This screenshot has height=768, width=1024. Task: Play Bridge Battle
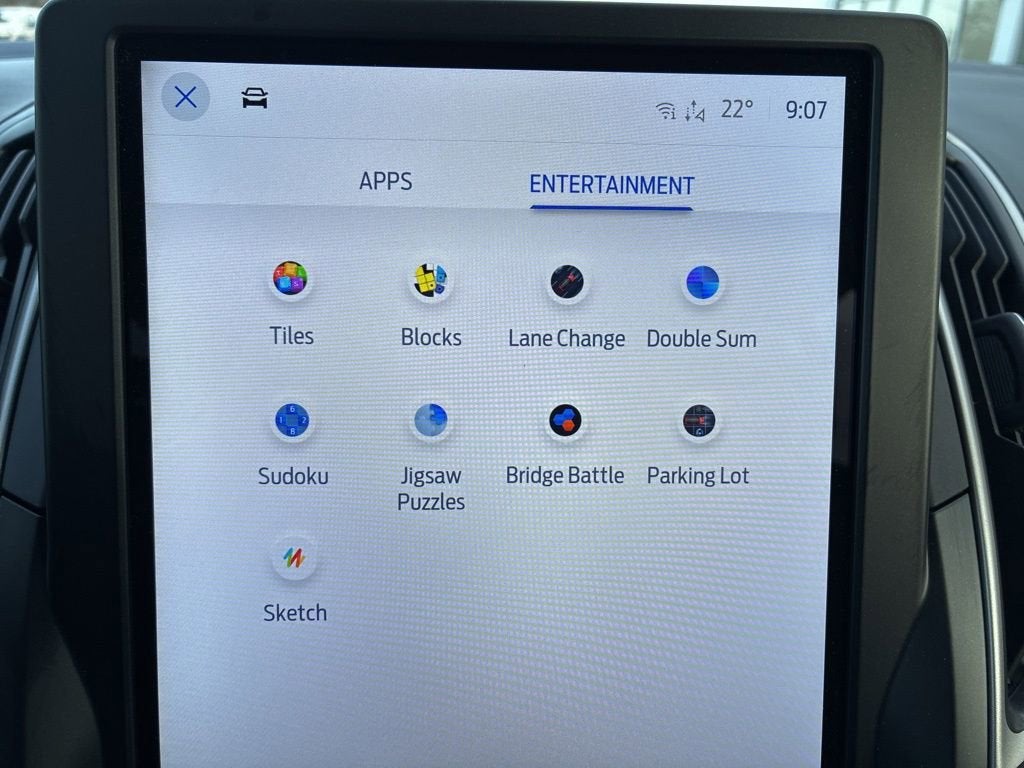[x=565, y=421]
